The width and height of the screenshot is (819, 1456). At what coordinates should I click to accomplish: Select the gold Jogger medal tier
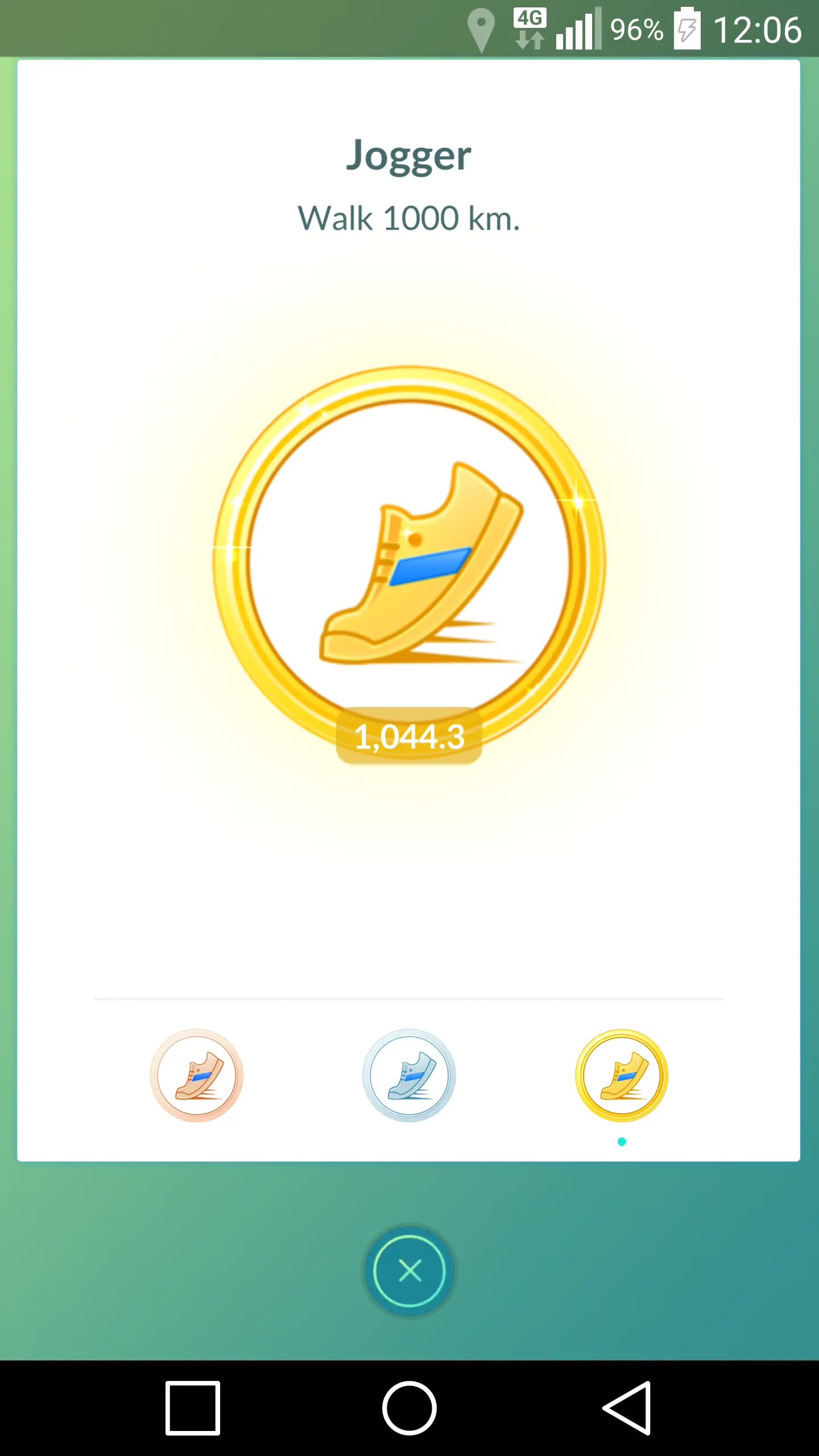tap(622, 1075)
